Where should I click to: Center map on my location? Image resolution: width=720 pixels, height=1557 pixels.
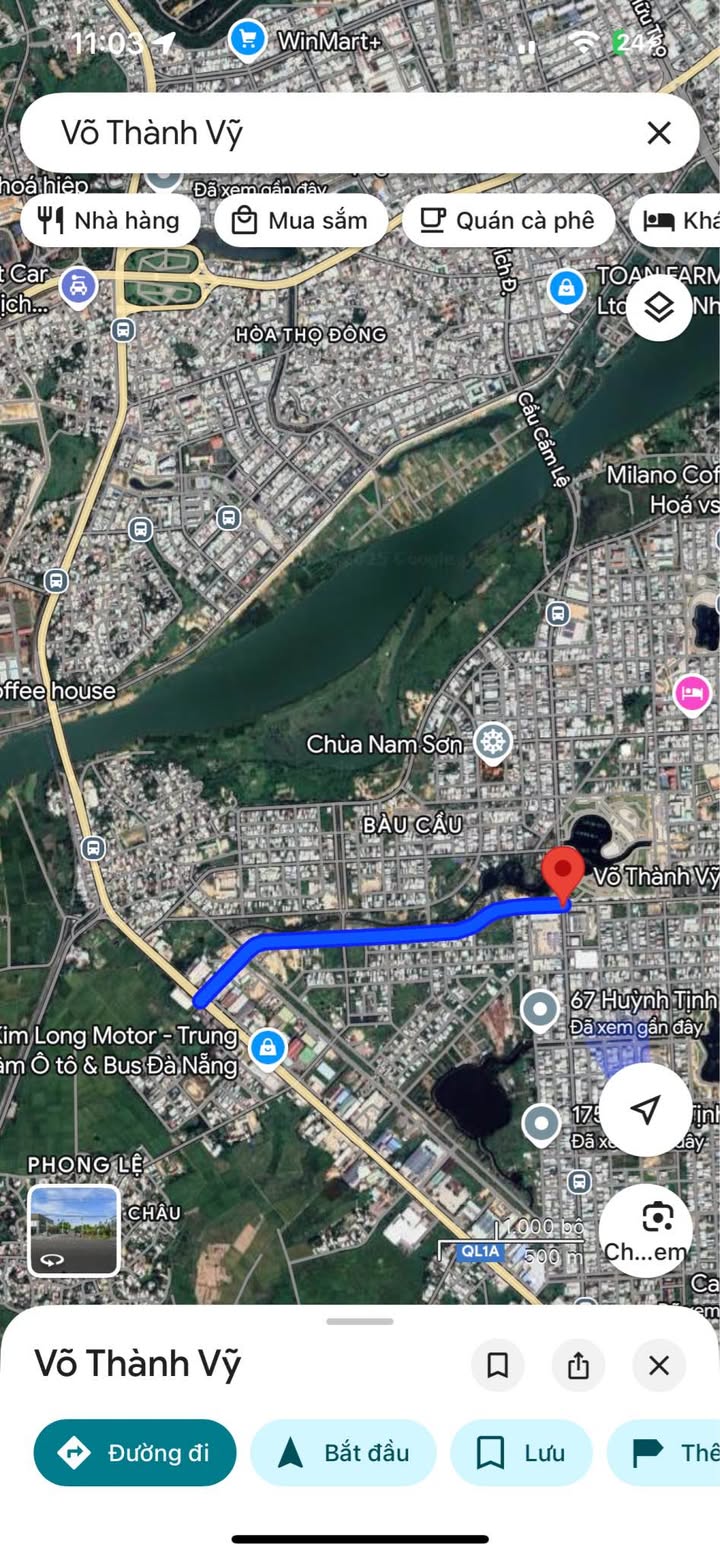click(x=646, y=1108)
